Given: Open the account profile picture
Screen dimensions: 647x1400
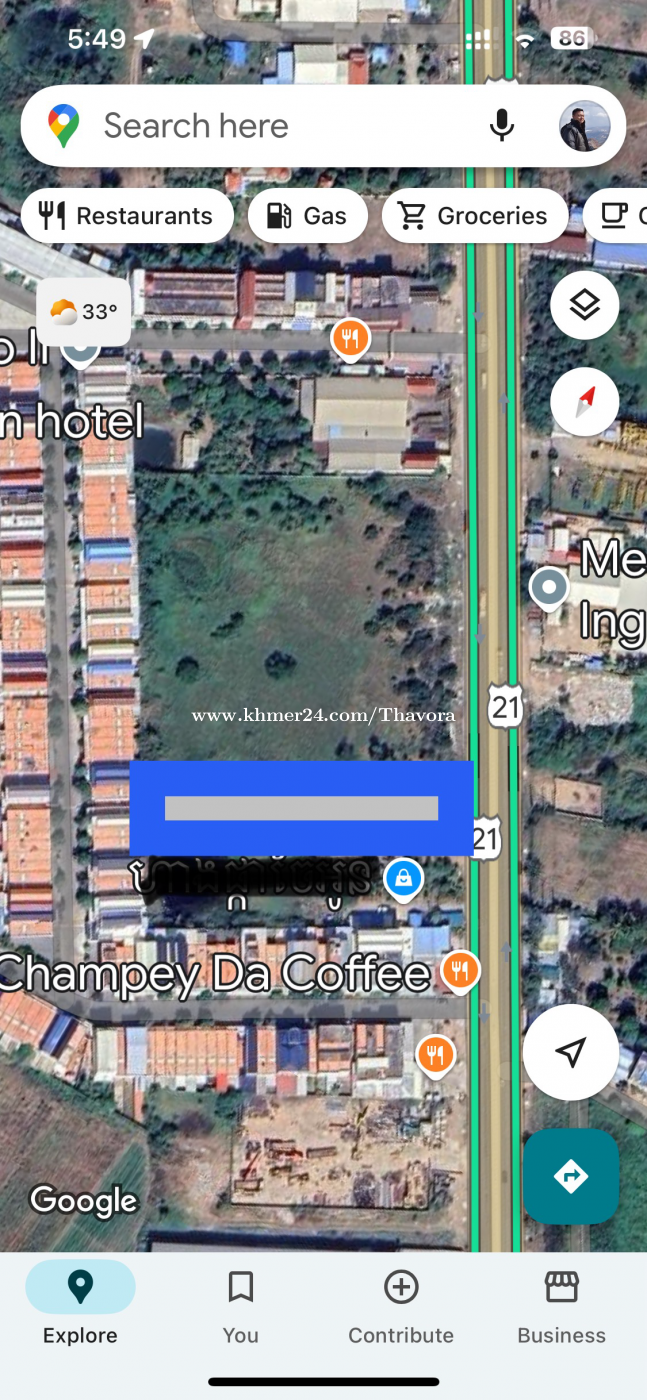Looking at the screenshot, I should pos(584,126).
